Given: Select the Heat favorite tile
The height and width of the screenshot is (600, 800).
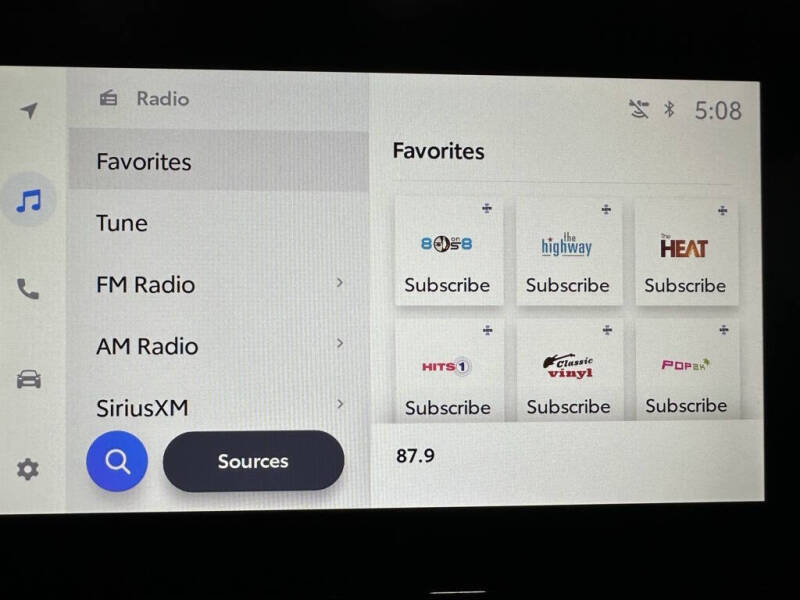Looking at the screenshot, I should [x=685, y=252].
